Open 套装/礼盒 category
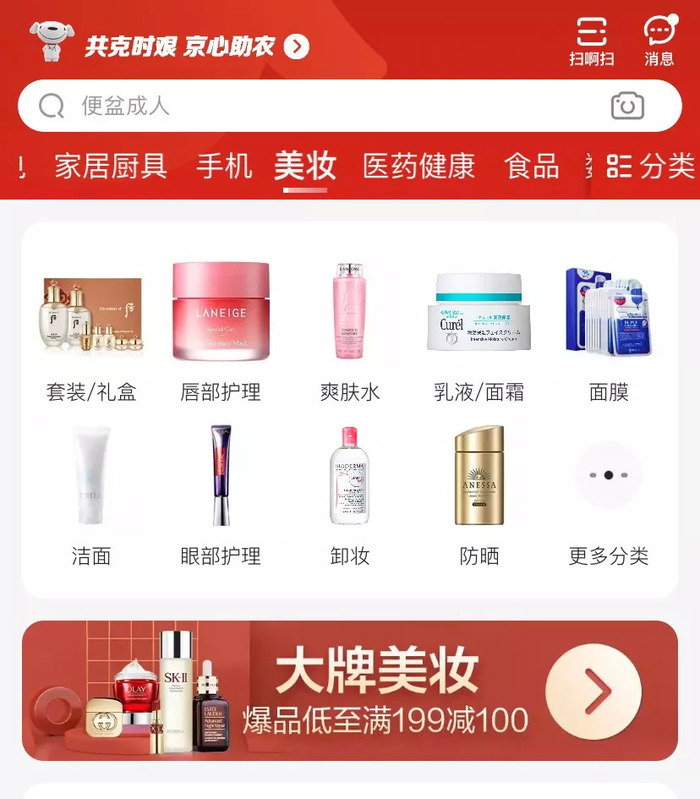Image resolution: width=700 pixels, height=799 pixels. pos(91,332)
